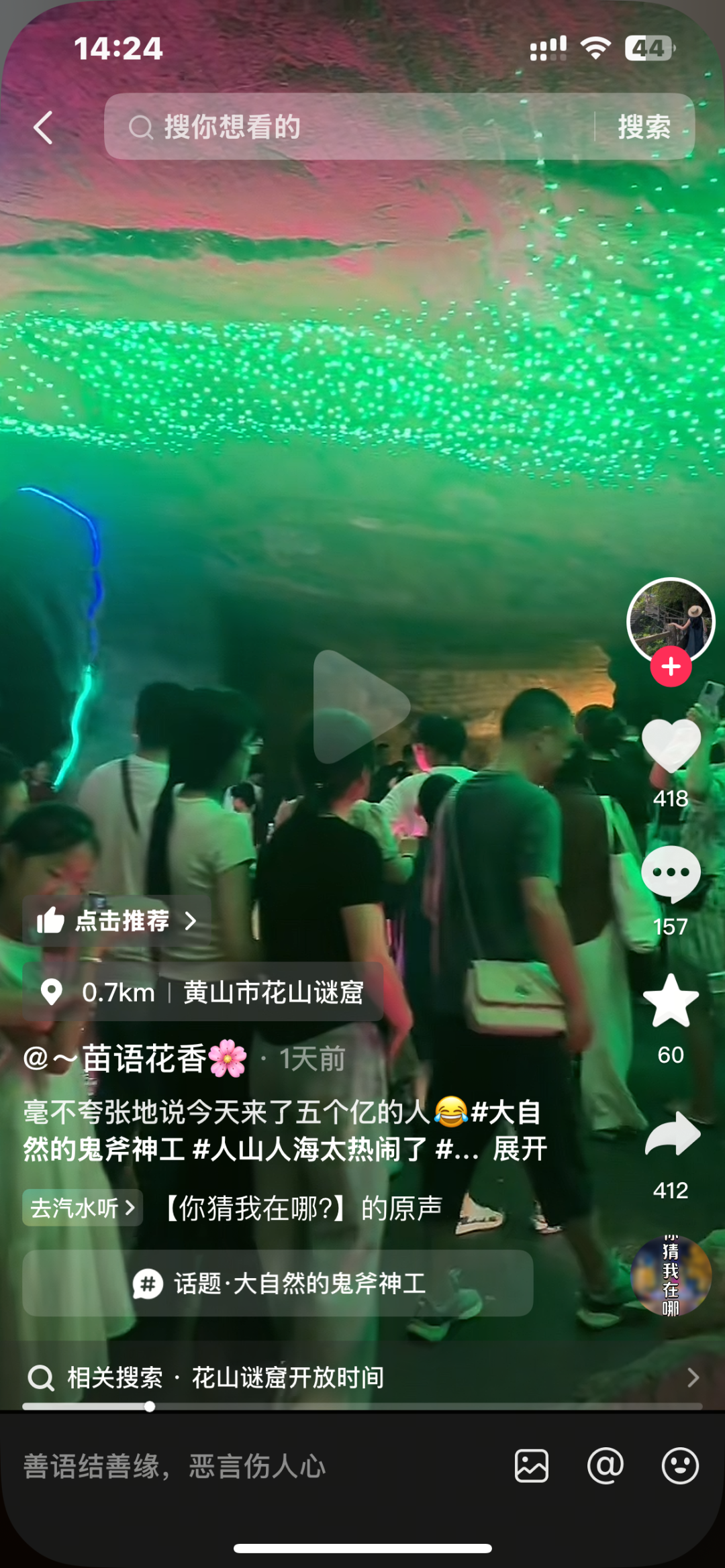Favorite the video with the star icon
The height and width of the screenshot is (1568, 725).
pyautogui.click(x=671, y=1001)
